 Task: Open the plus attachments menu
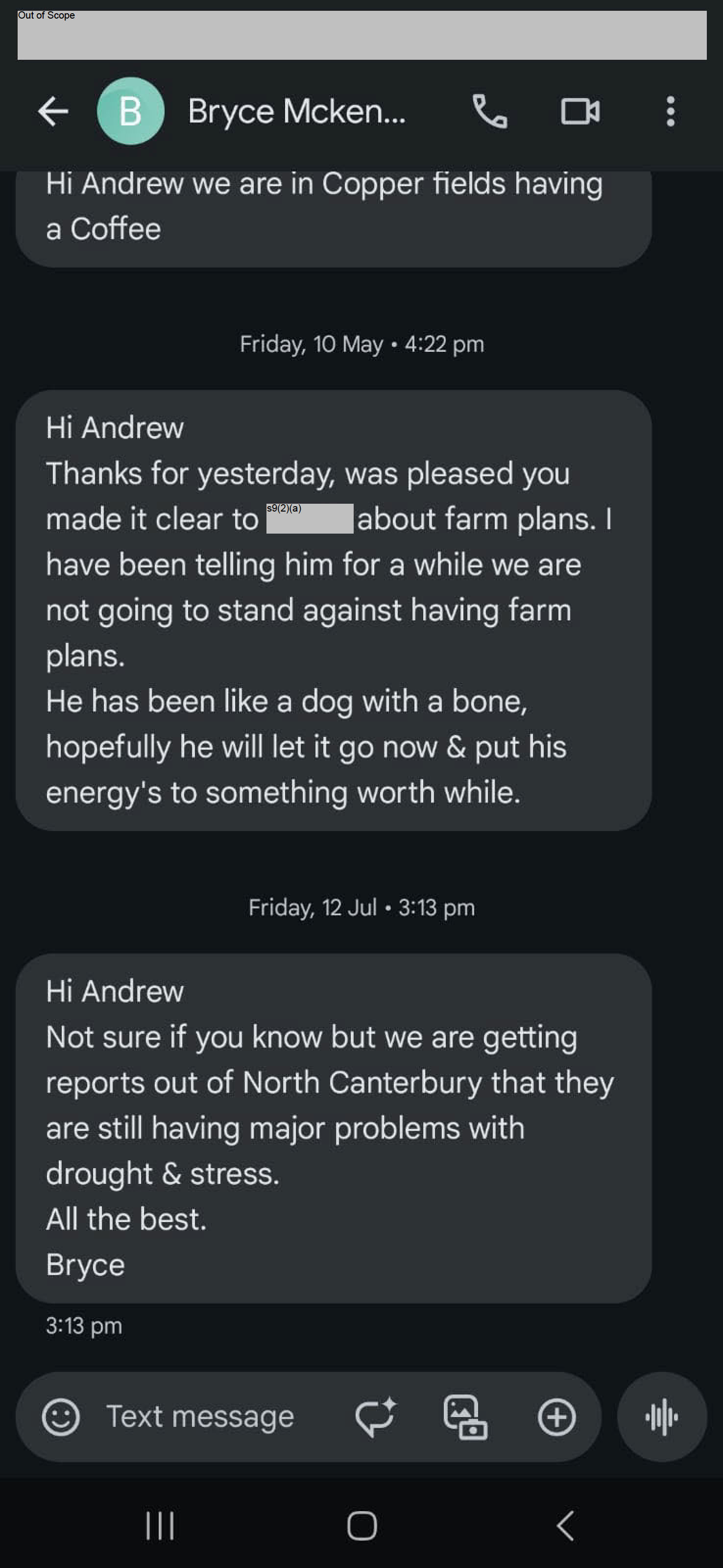coord(556,1417)
